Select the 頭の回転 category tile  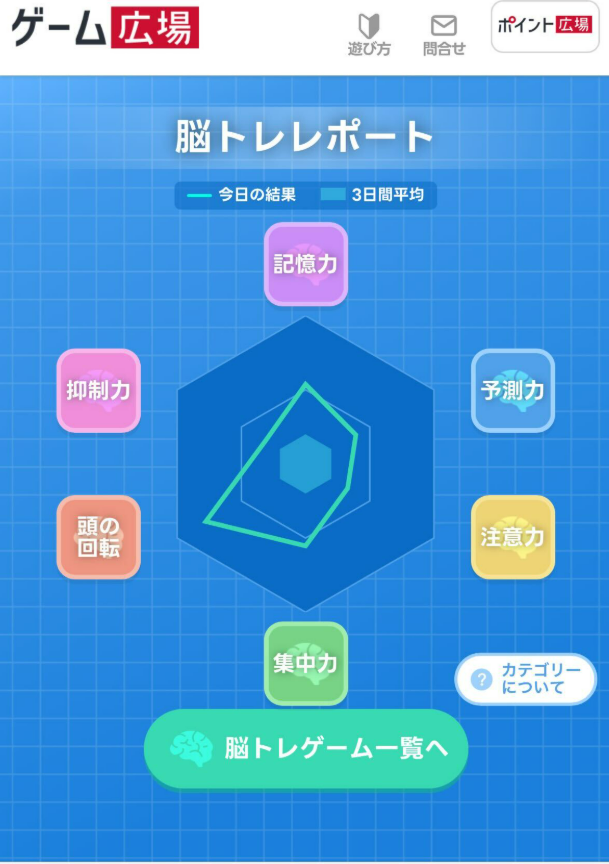click(98, 537)
